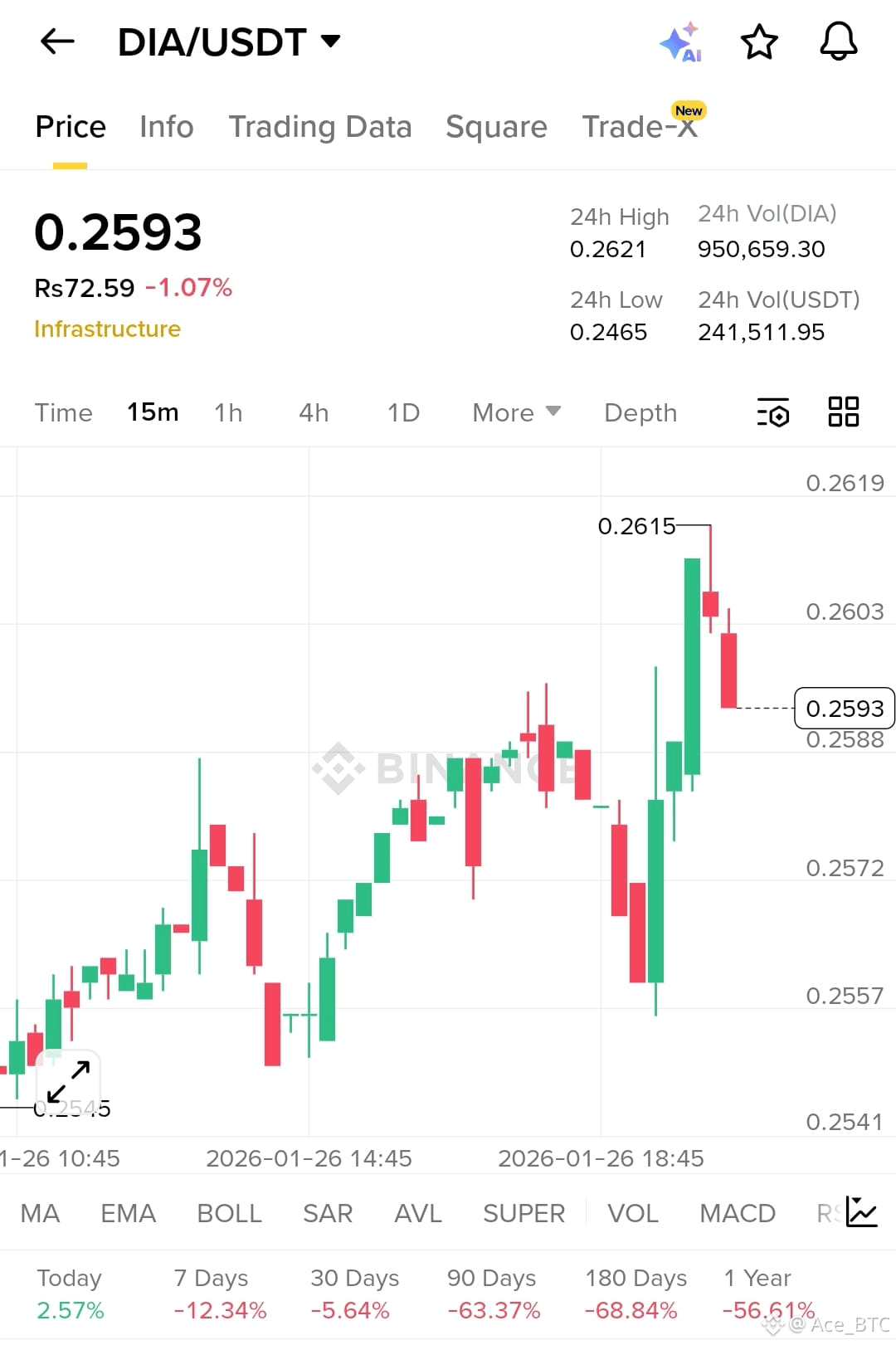Select the 1D timeframe
Viewport: 896px width, 1345px height.
tap(402, 412)
